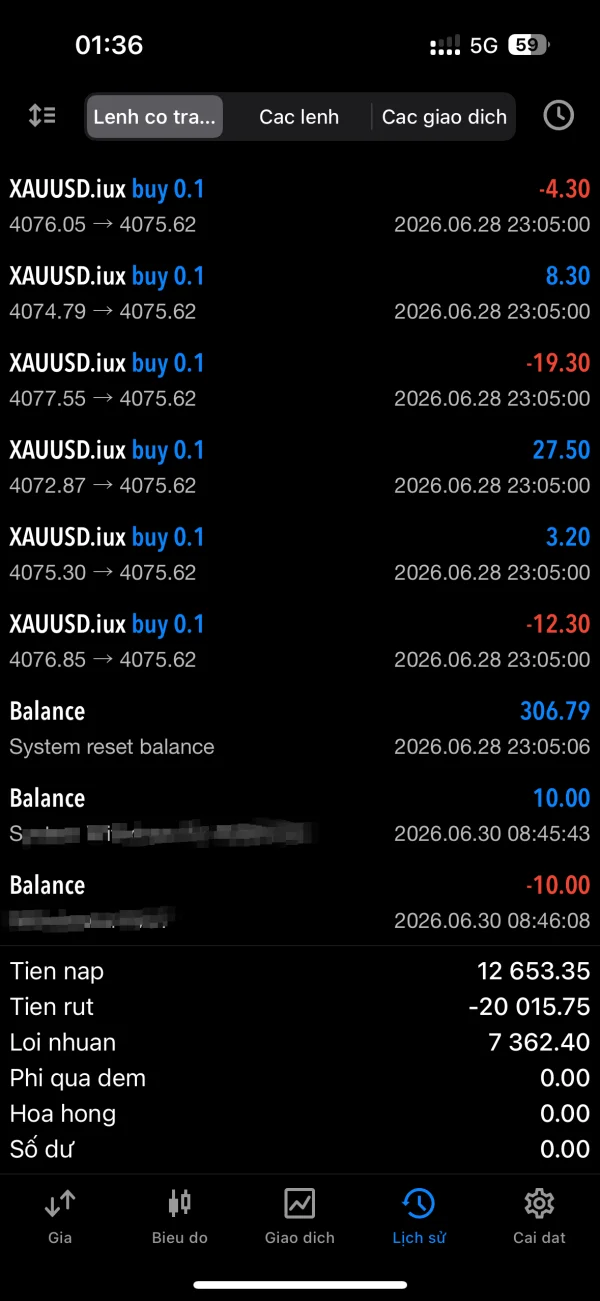Screen dimensions: 600x1301
Task: Select the Lenh co tra... segment
Action: 154,117
